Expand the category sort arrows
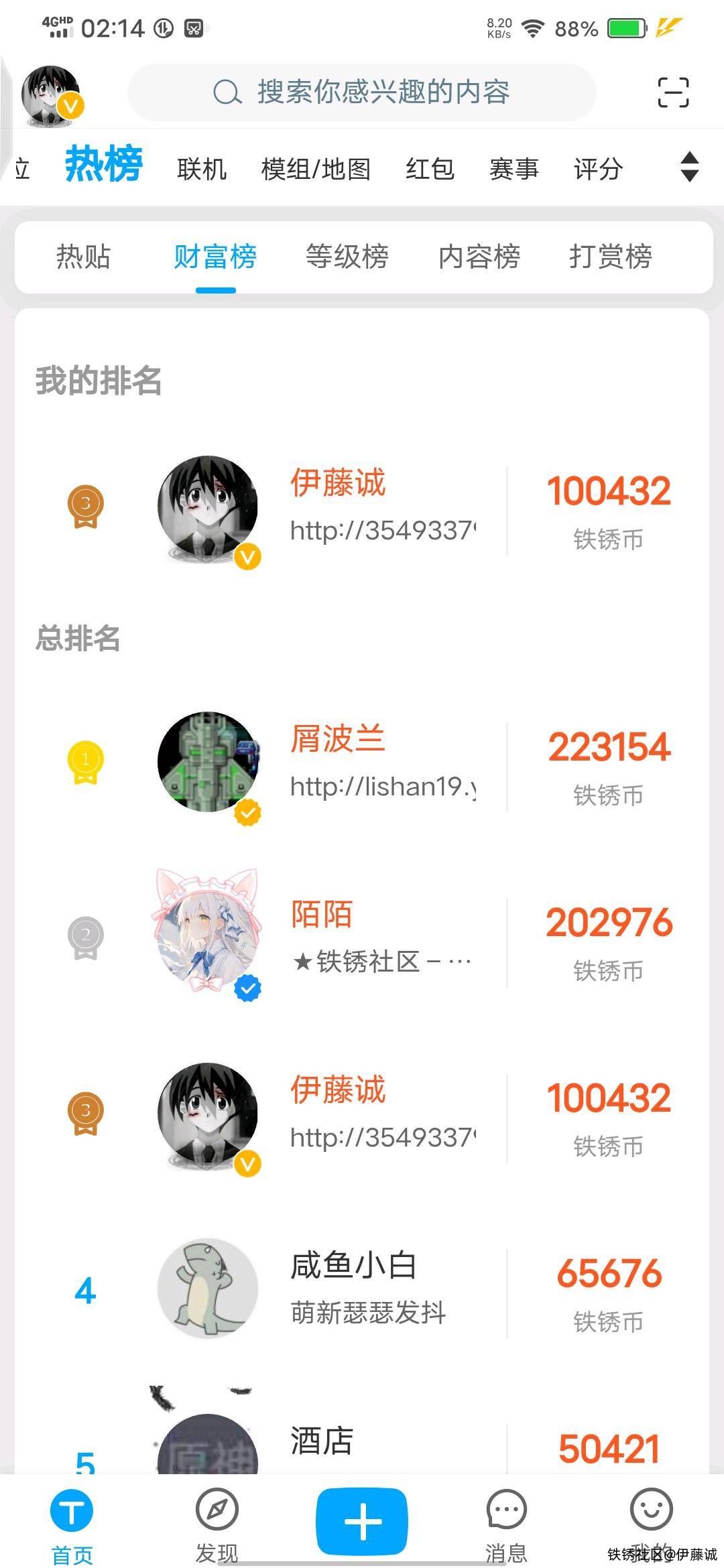 pyautogui.click(x=689, y=167)
